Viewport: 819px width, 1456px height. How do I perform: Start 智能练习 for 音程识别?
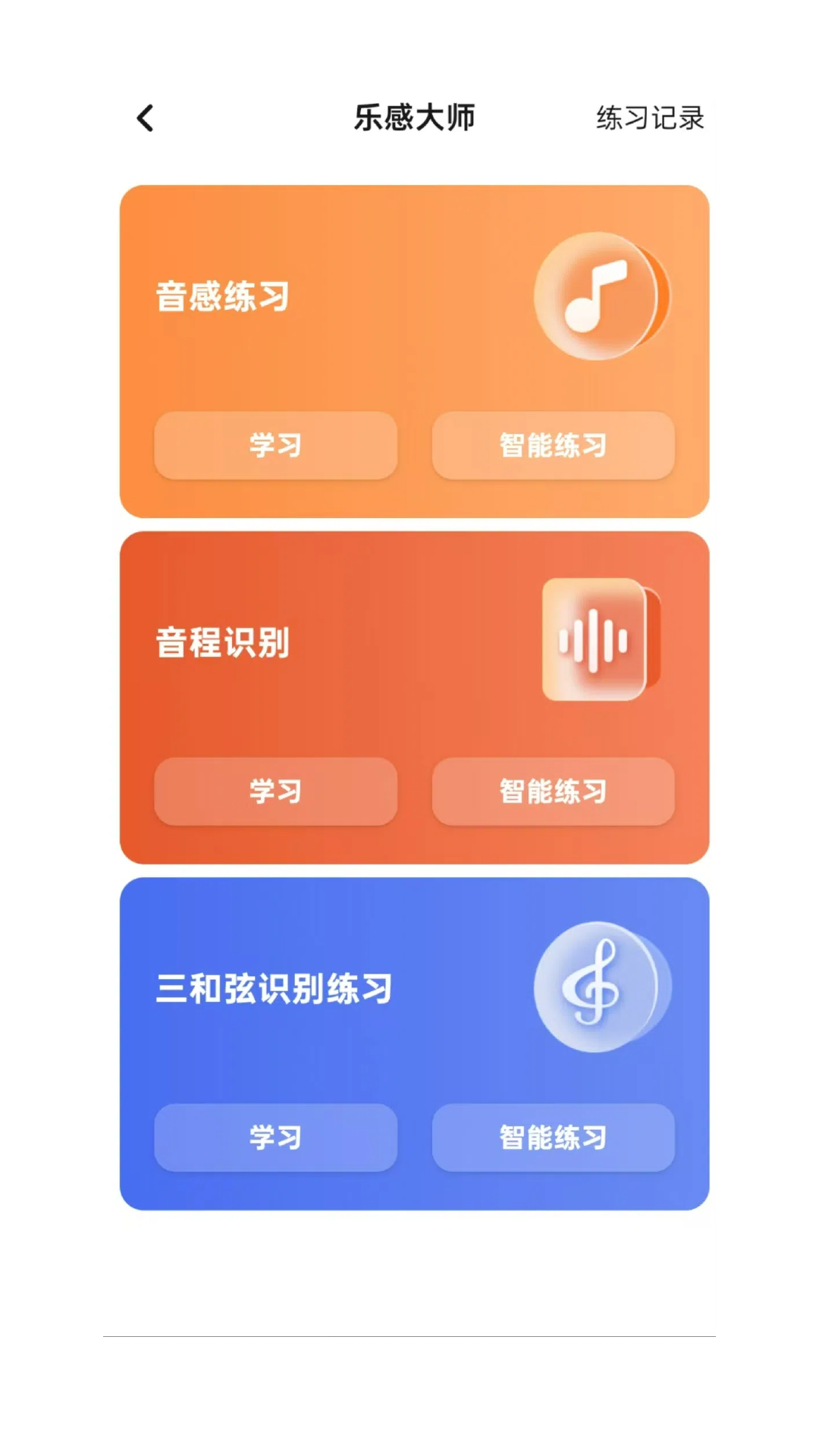553,792
